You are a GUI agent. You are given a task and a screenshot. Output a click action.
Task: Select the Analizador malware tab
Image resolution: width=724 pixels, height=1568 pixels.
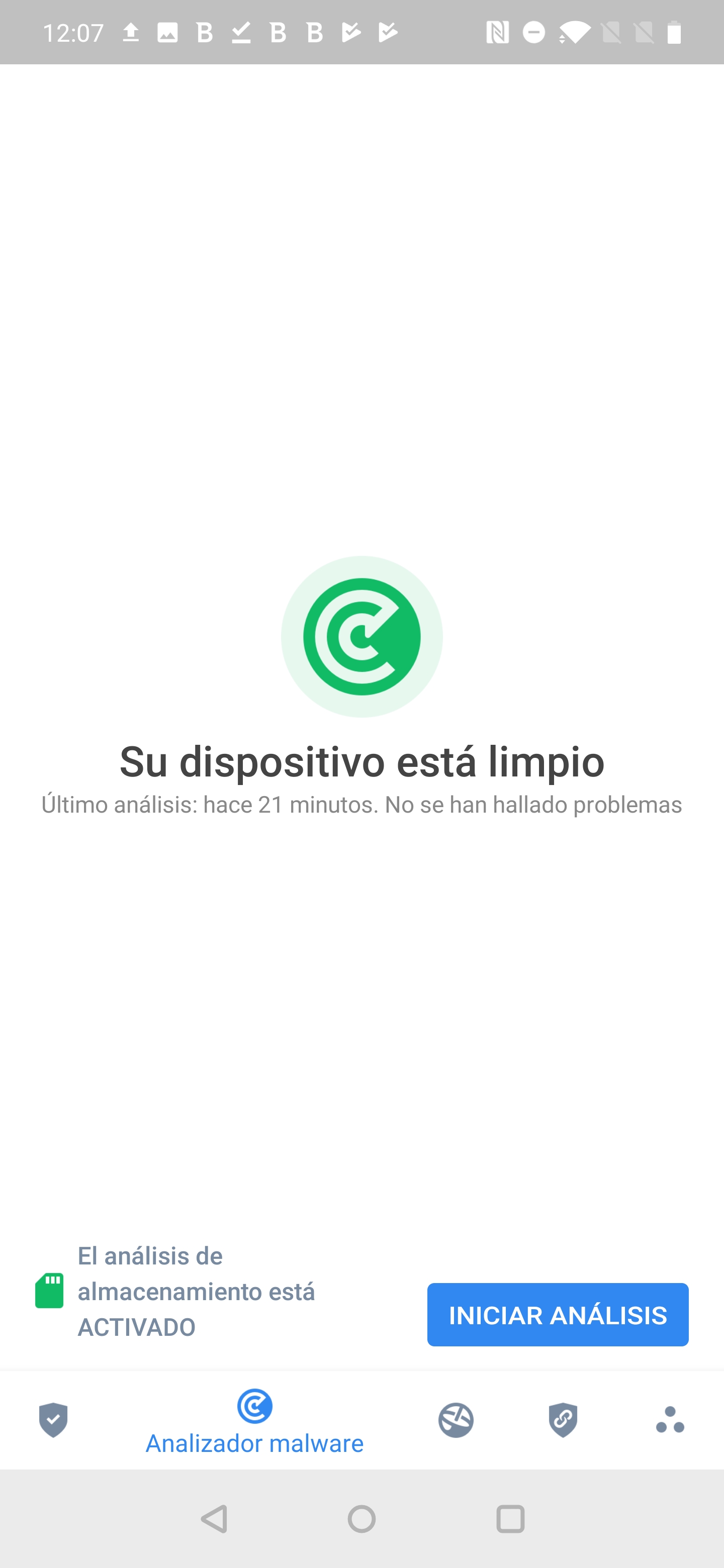click(254, 1421)
